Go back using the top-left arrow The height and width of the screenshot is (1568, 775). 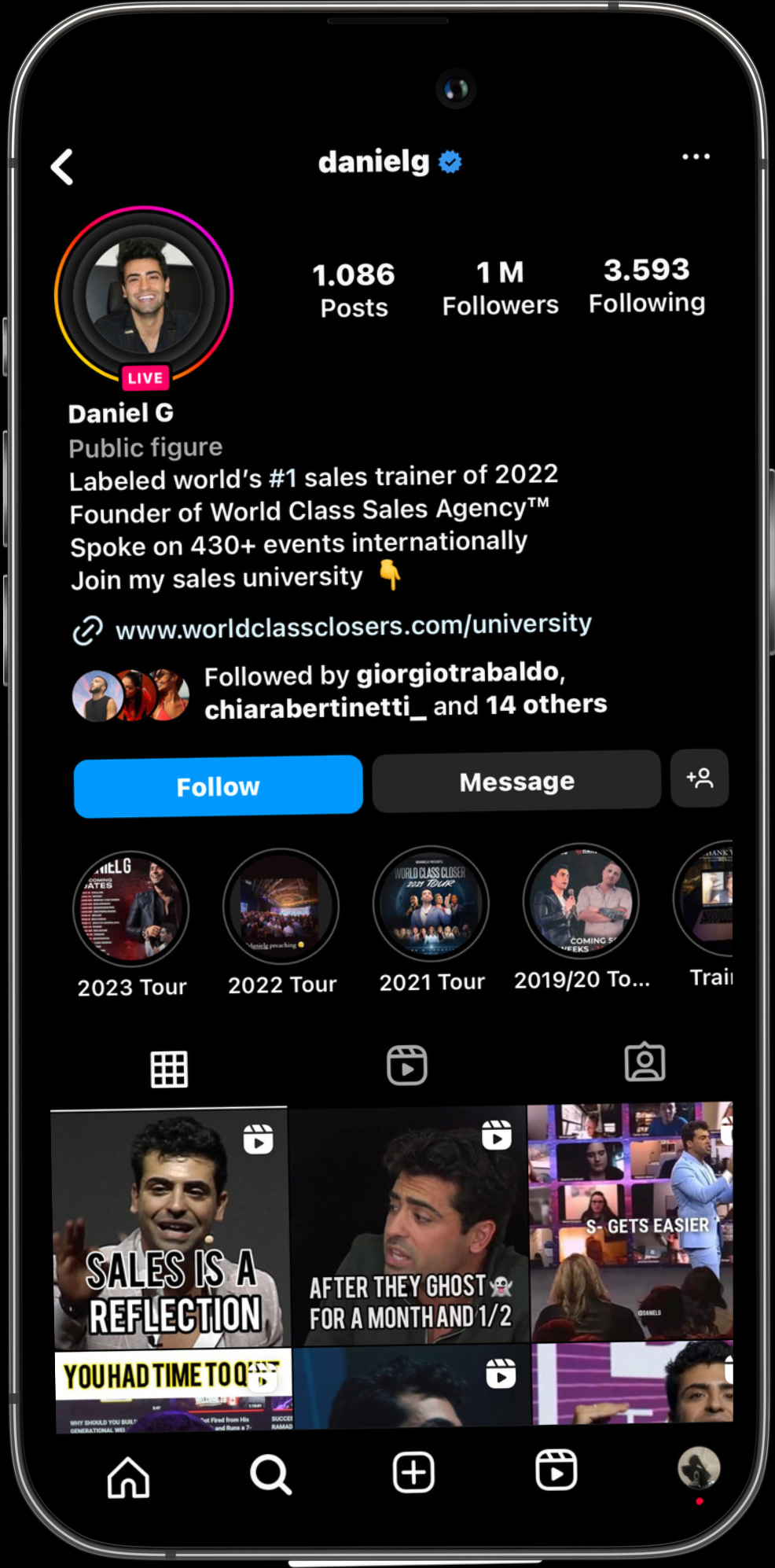pyautogui.click(x=62, y=167)
